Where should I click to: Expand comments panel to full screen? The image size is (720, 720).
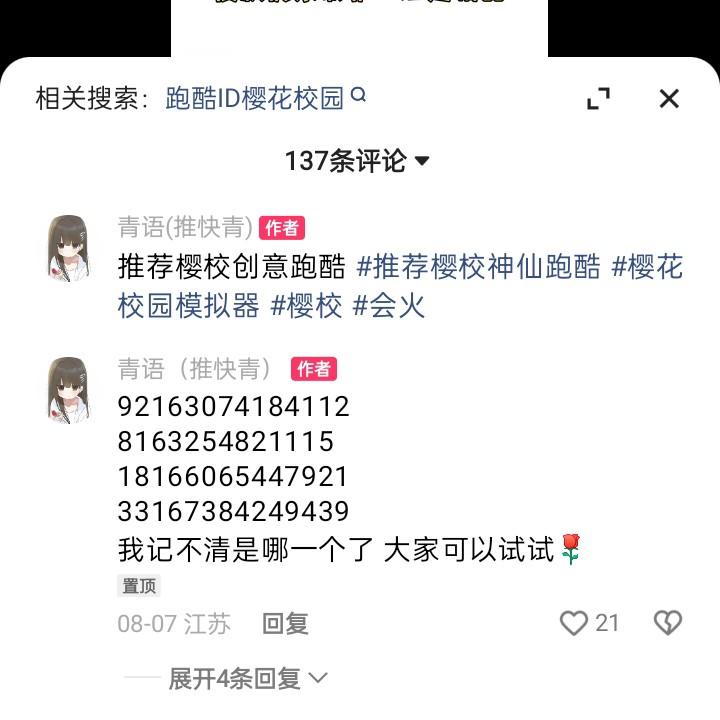(598, 99)
